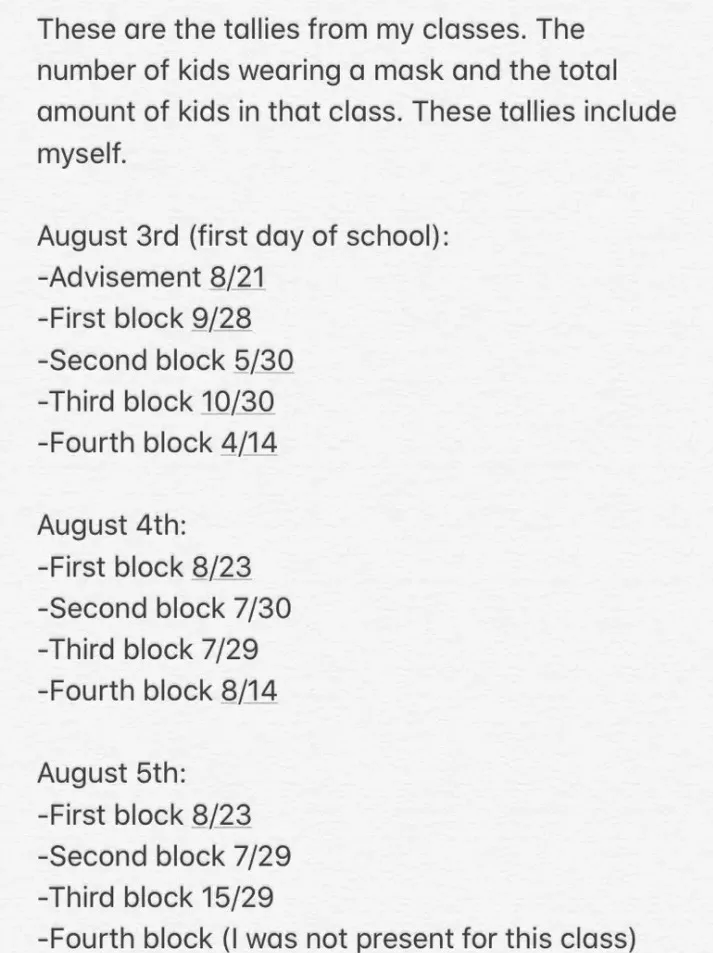713x953 pixels.
Task: Tap the underlined 5/30 after Second block
Action: (x=264, y=360)
